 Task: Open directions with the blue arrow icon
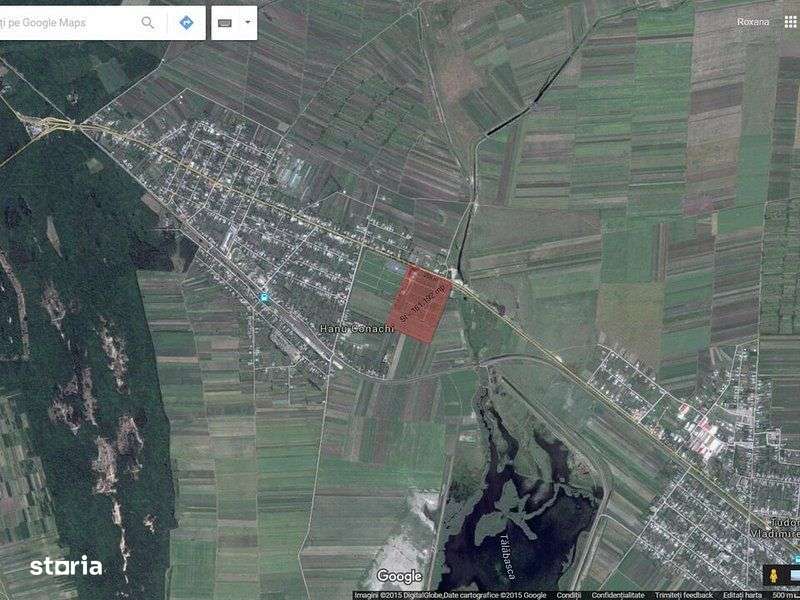(186, 22)
